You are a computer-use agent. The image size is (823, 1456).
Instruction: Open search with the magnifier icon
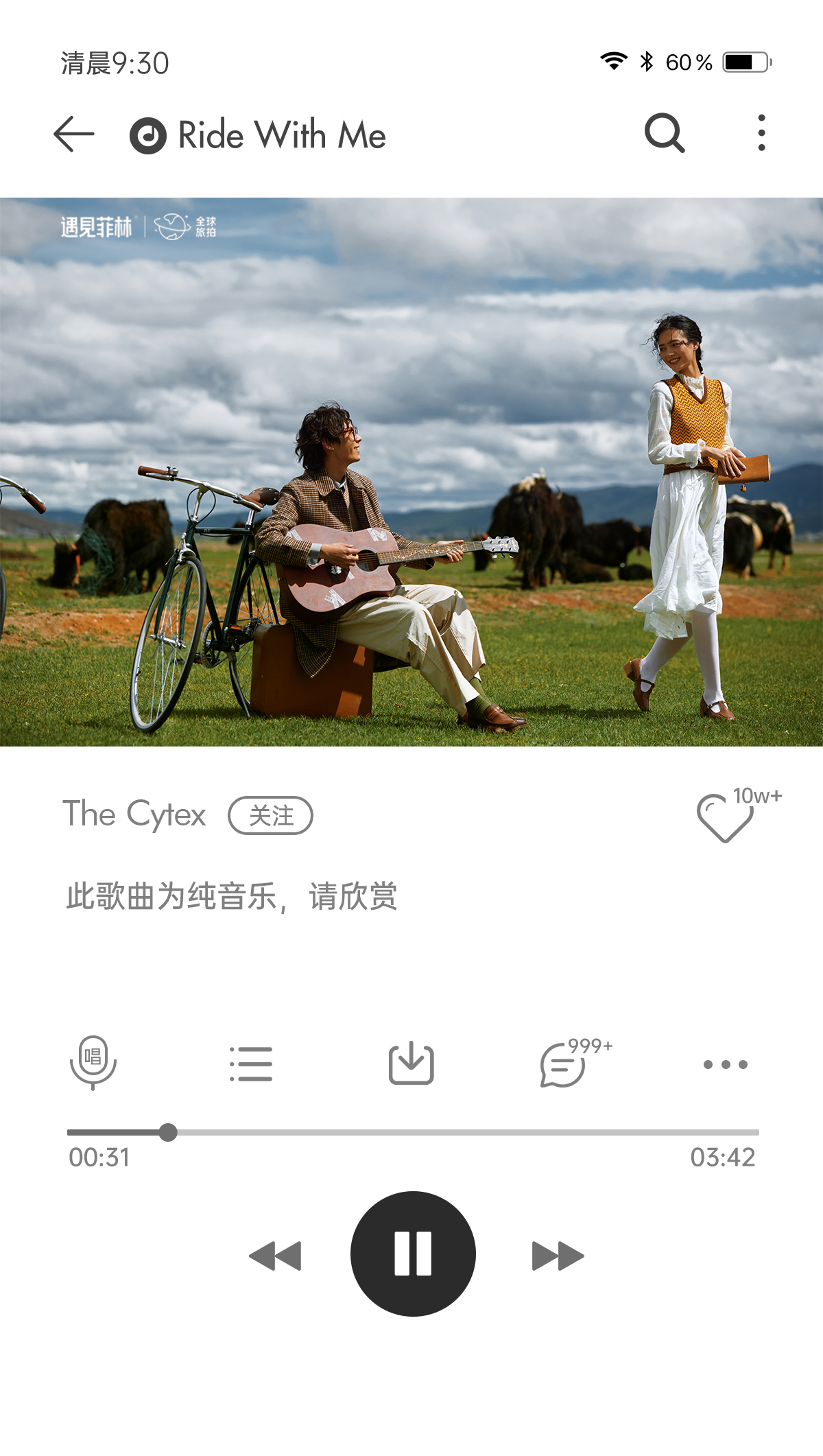pos(665,133)
